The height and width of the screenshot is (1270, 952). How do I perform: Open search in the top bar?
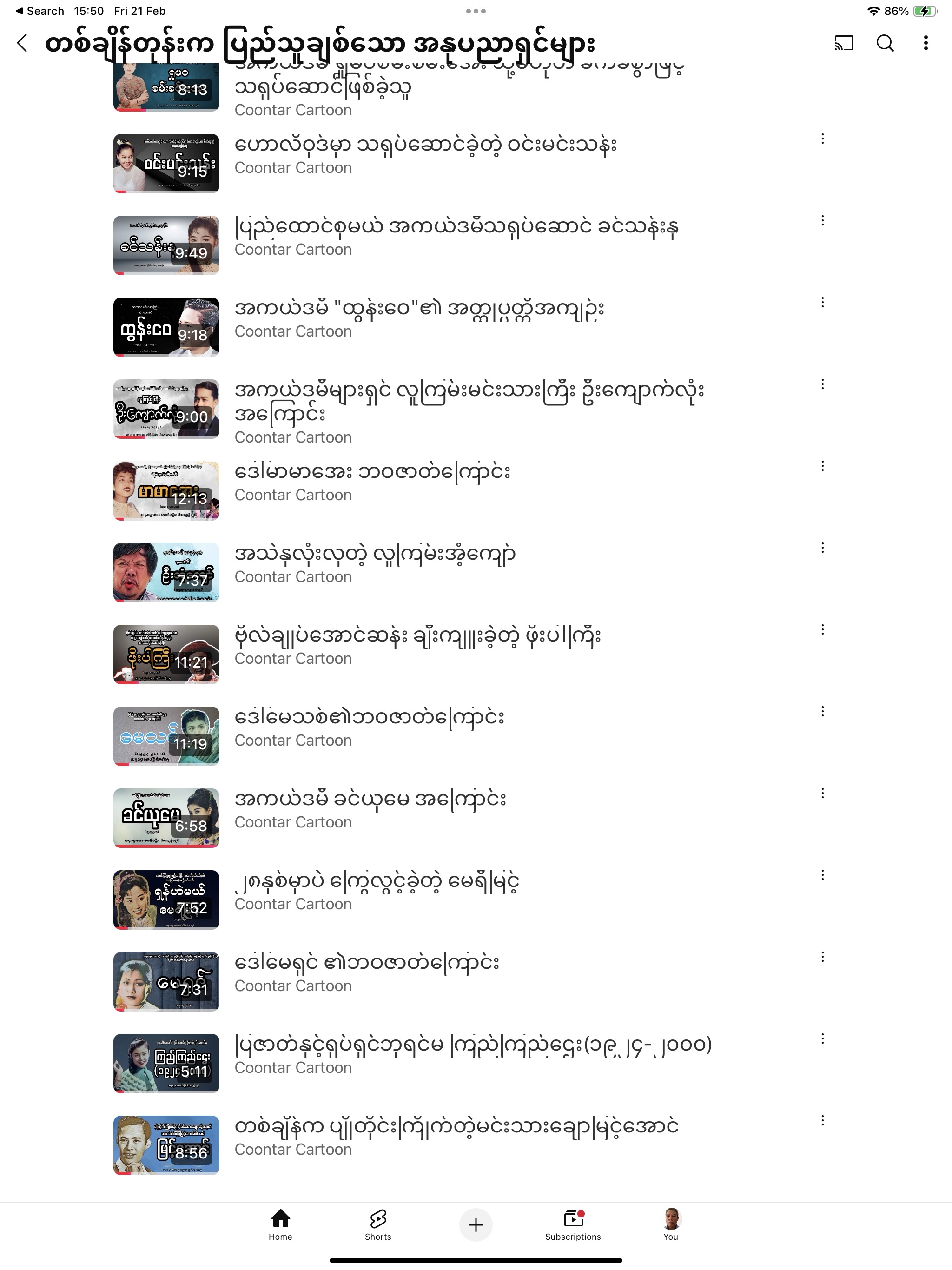tap(885, 43)
